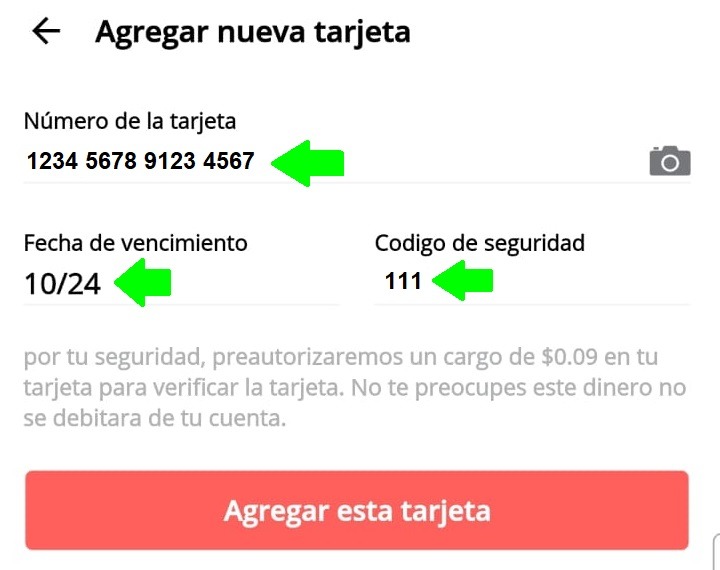Scan the card with the camera icon
This screenshot has width=720, height=570.
669,160
